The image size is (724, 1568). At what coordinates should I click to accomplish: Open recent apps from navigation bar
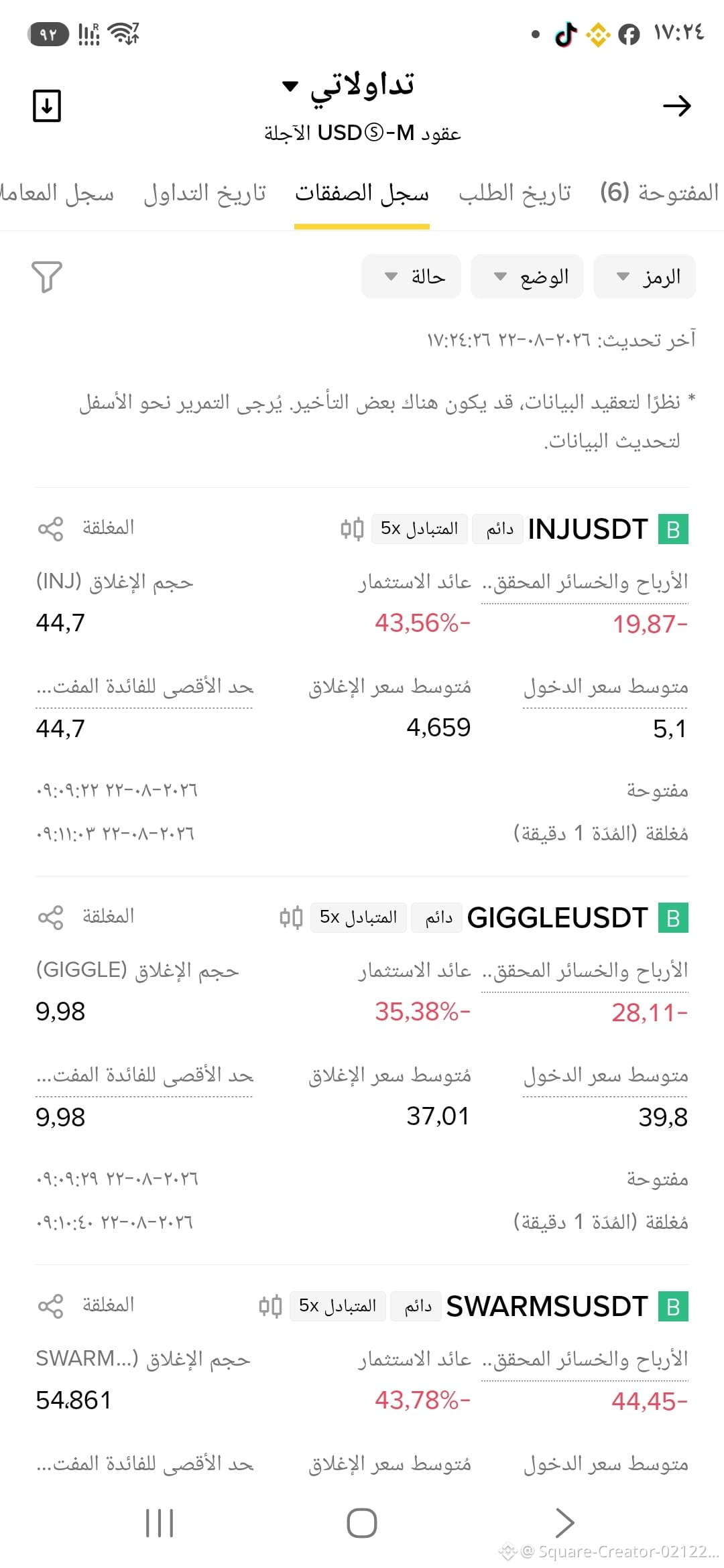tap(160, 1523)
